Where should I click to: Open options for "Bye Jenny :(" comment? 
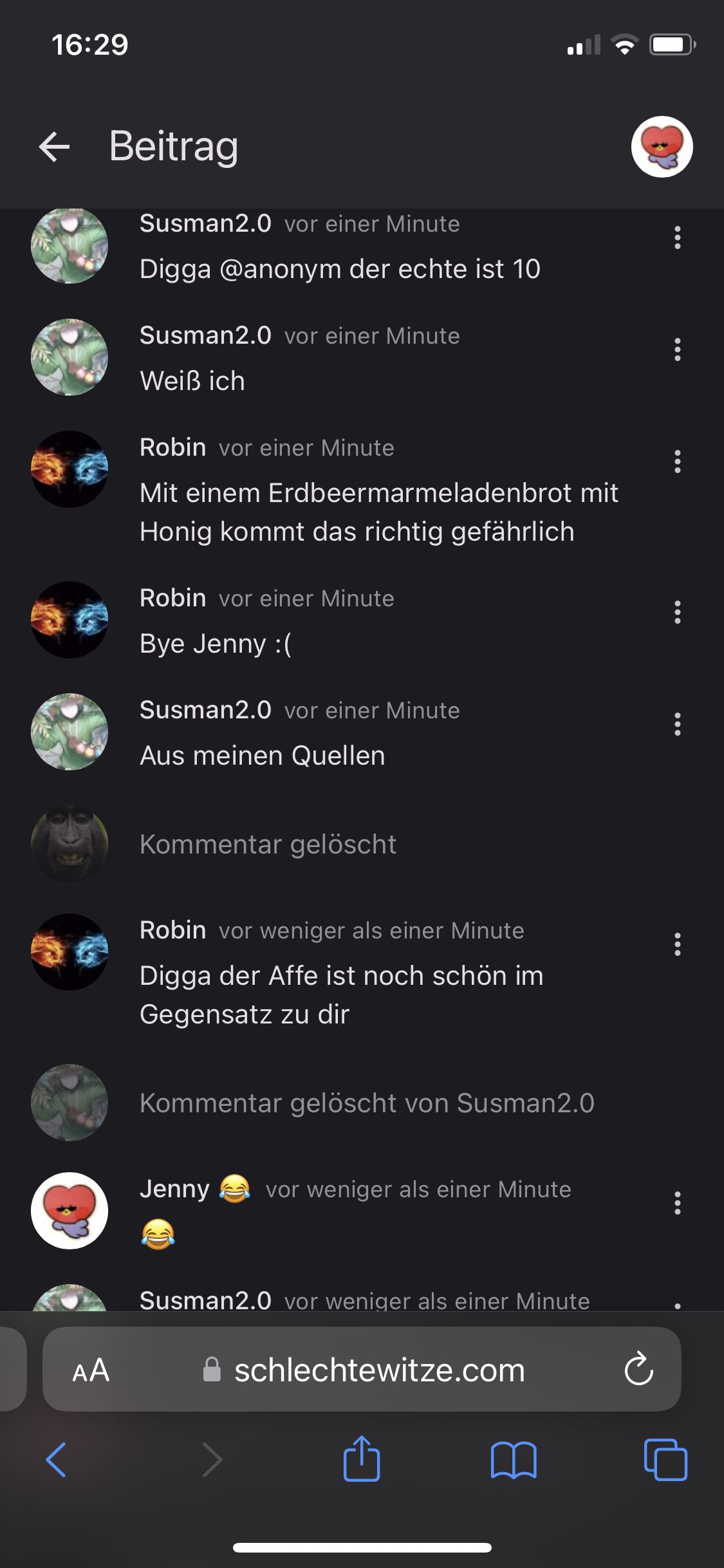677,613
